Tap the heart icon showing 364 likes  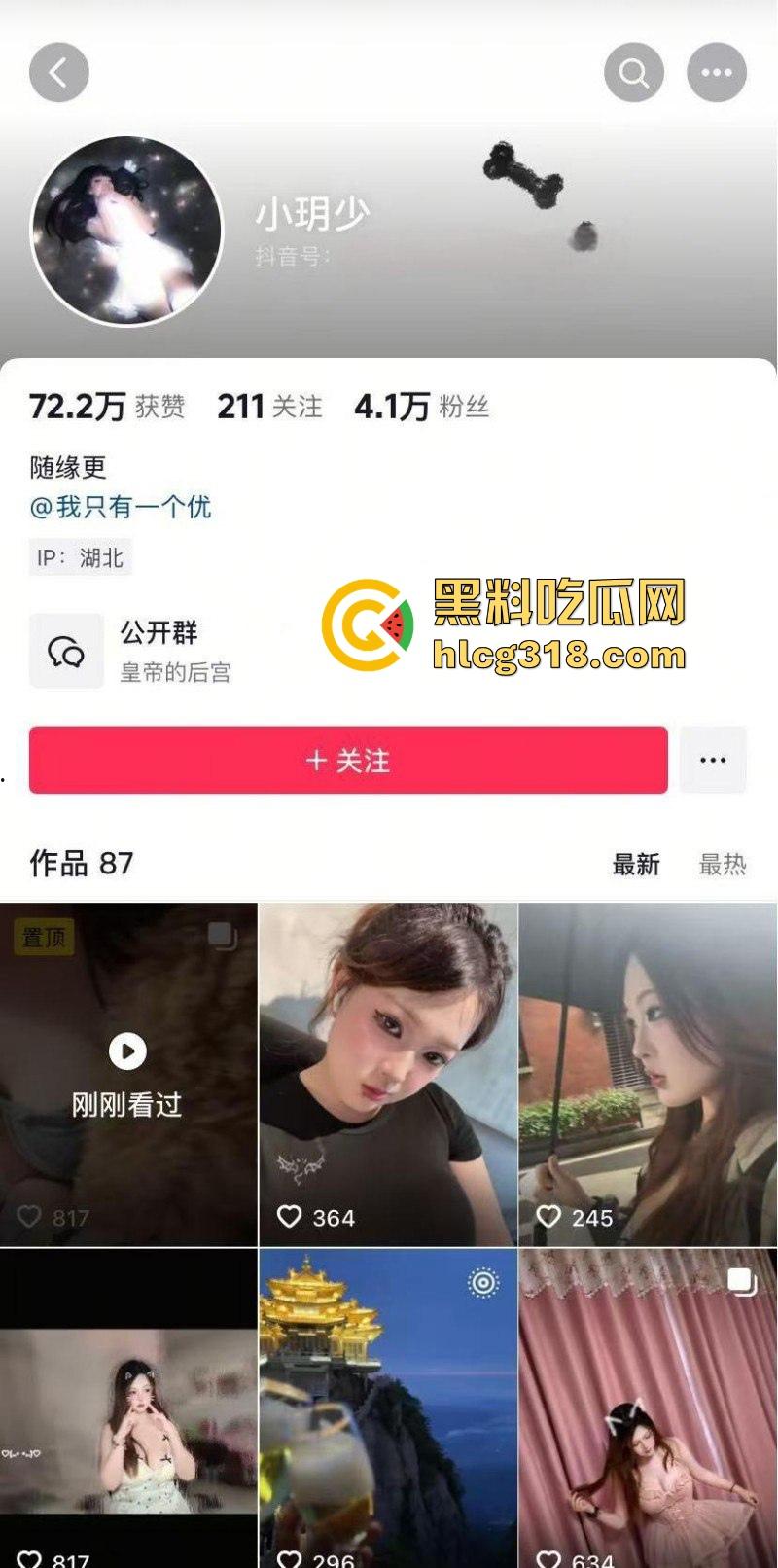291,1218
